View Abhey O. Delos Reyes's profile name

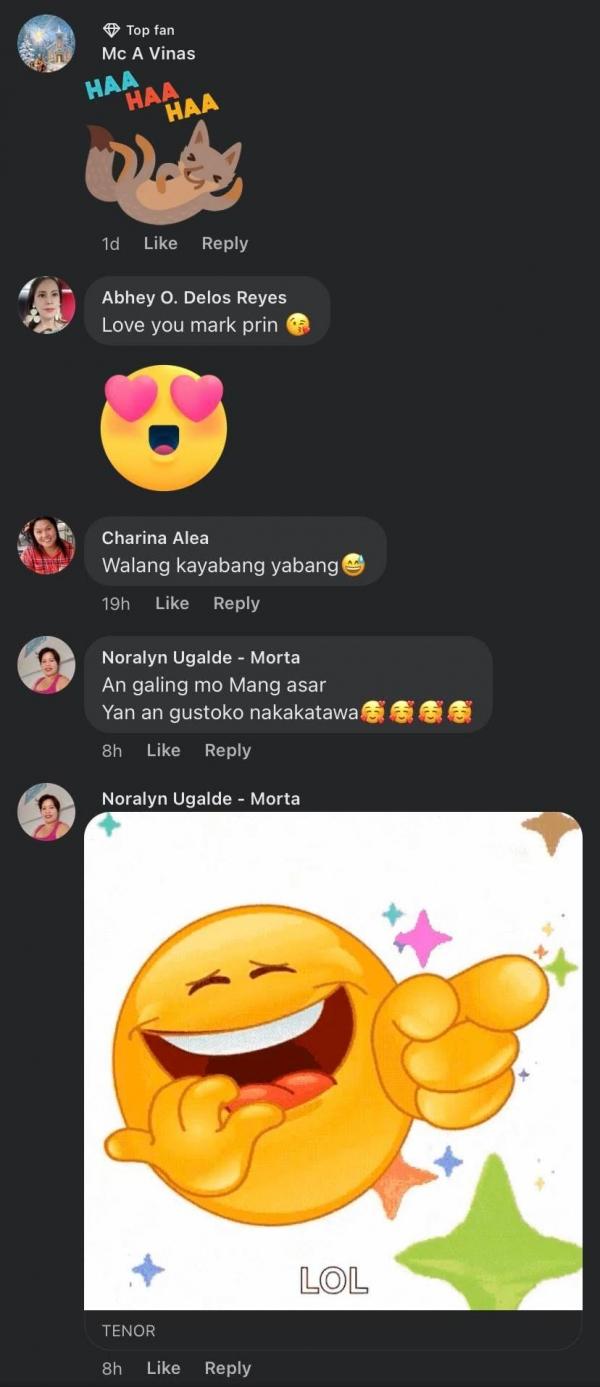[x=194, y=297]
